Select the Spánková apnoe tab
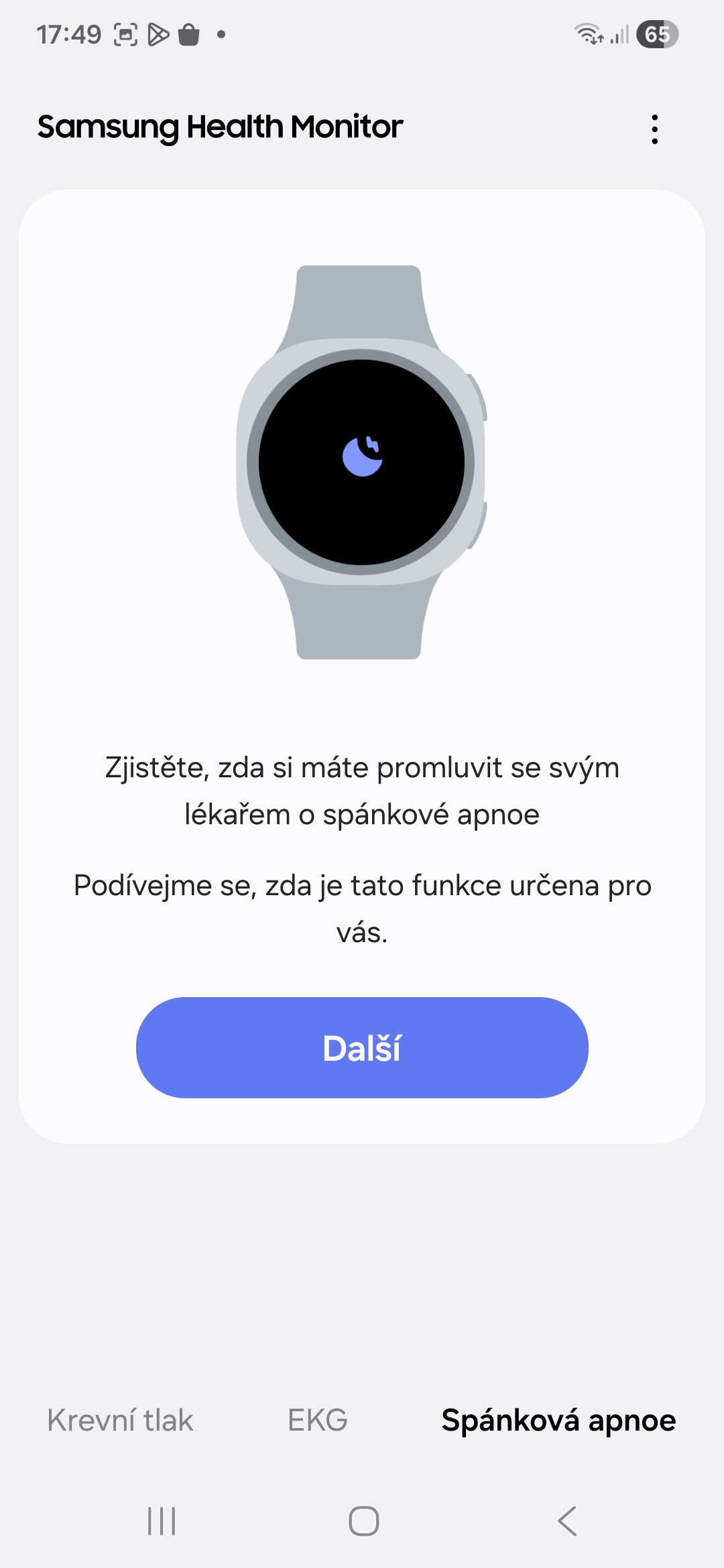The width and height of the screenshot is (724, 1568). pyautogui.click(x=558, y=1420)
